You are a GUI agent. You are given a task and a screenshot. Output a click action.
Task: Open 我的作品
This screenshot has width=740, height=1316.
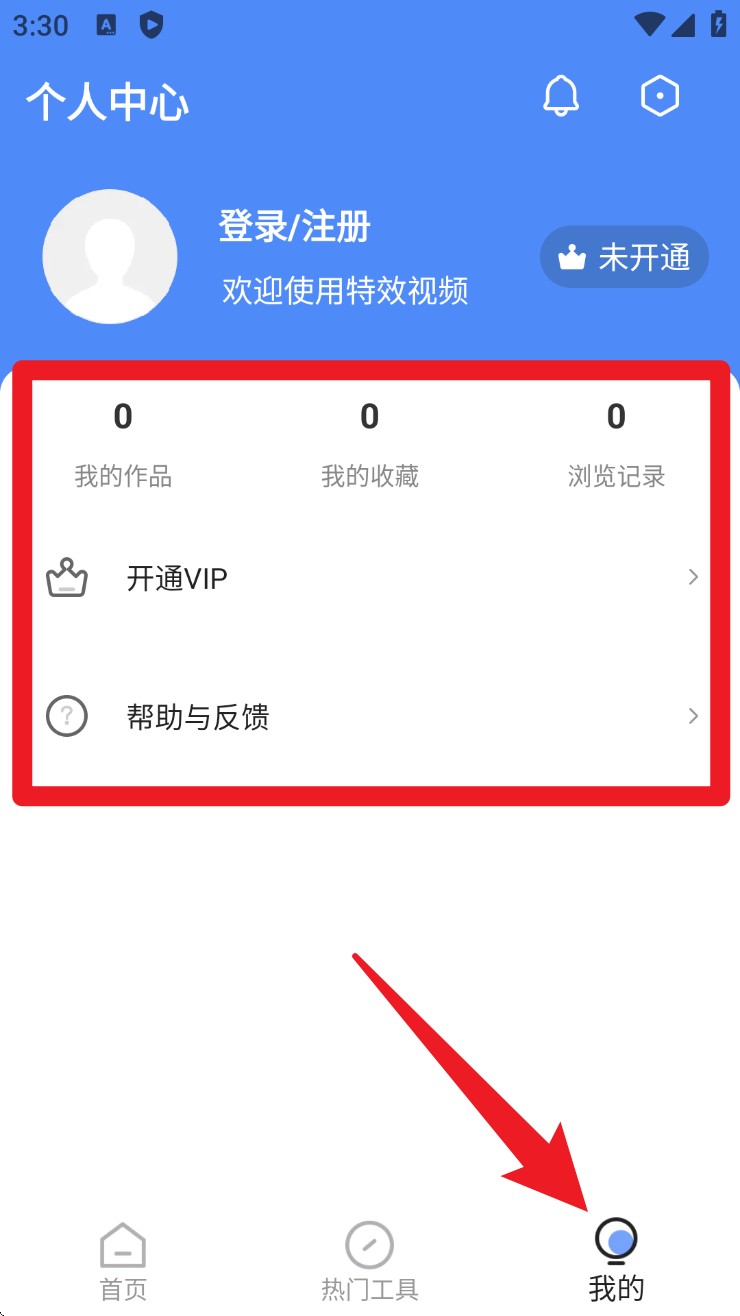coord(123,445)
